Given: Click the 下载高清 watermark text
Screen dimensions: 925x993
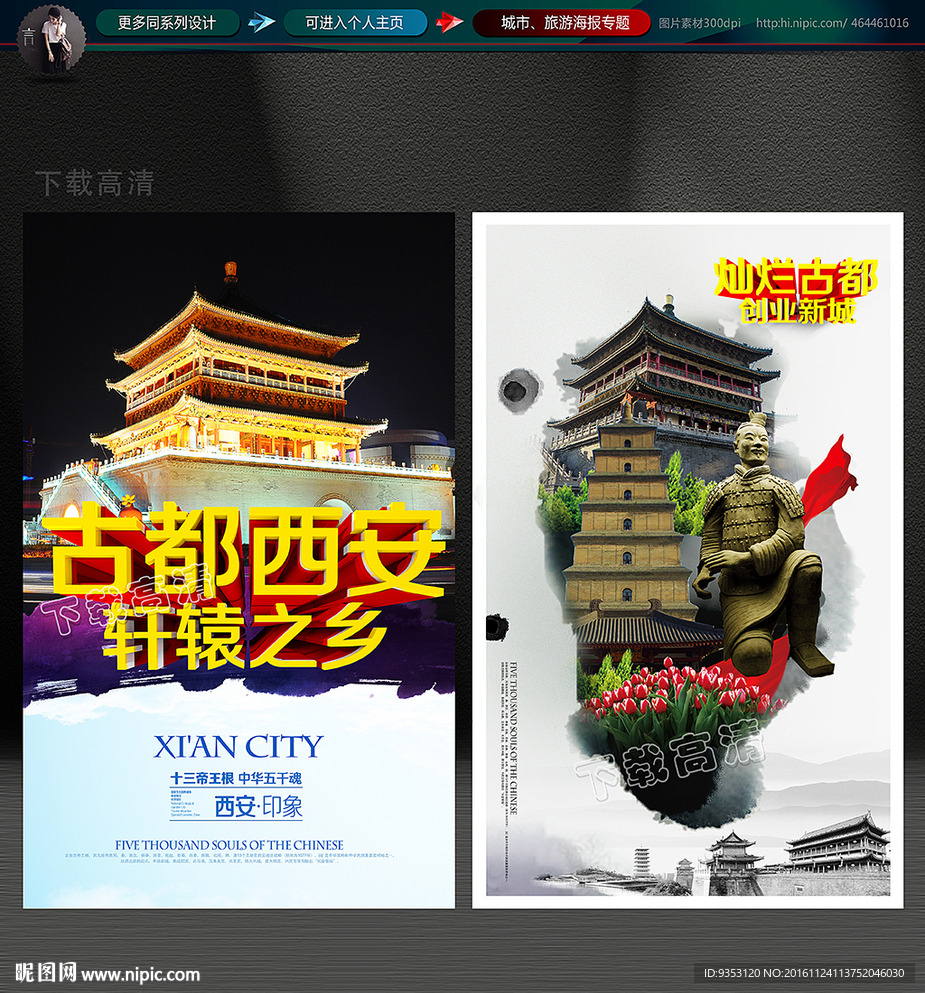Looking at the screenshot, I should click(x=95, y=183).
